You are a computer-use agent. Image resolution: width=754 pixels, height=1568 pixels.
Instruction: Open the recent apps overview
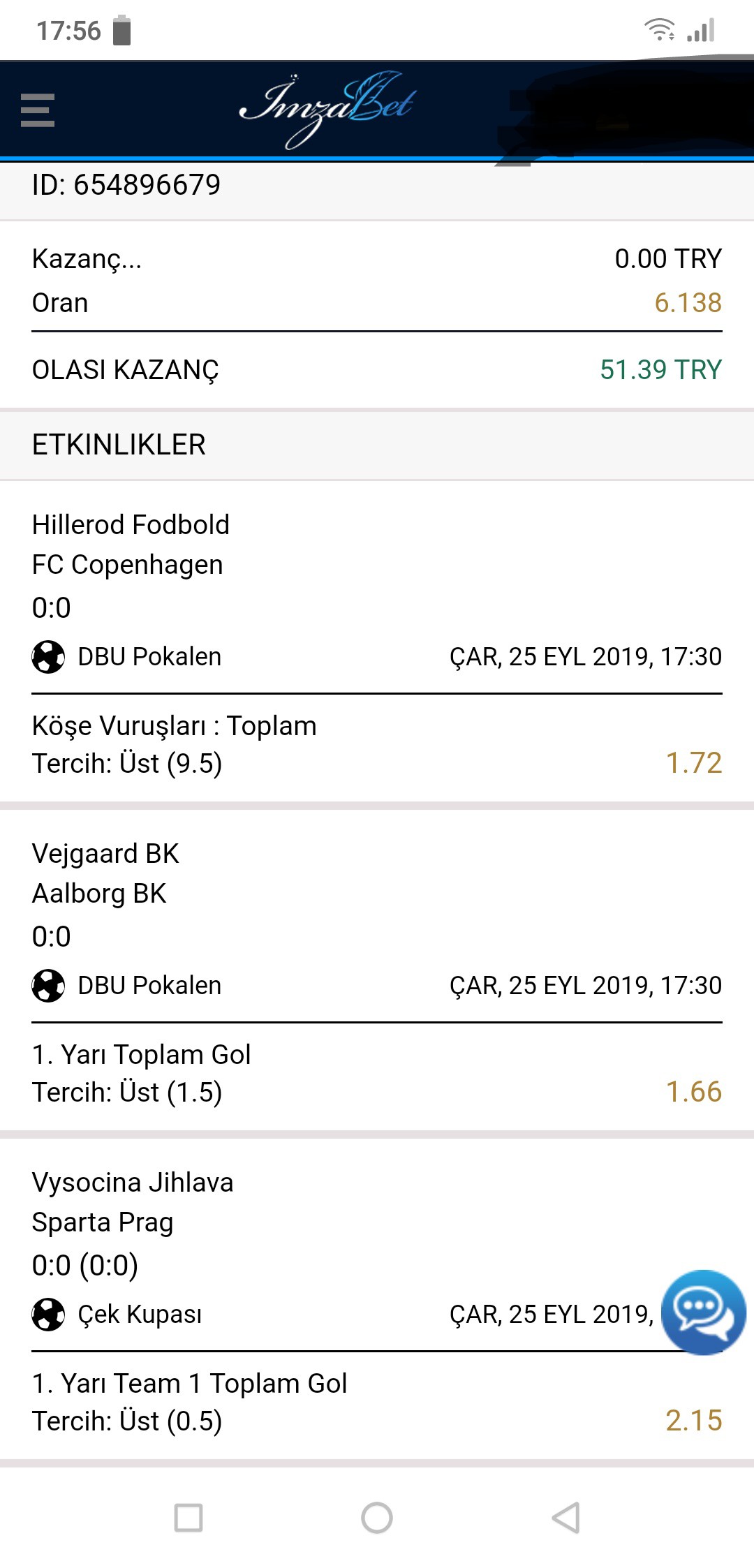(x=188, y=1517)
